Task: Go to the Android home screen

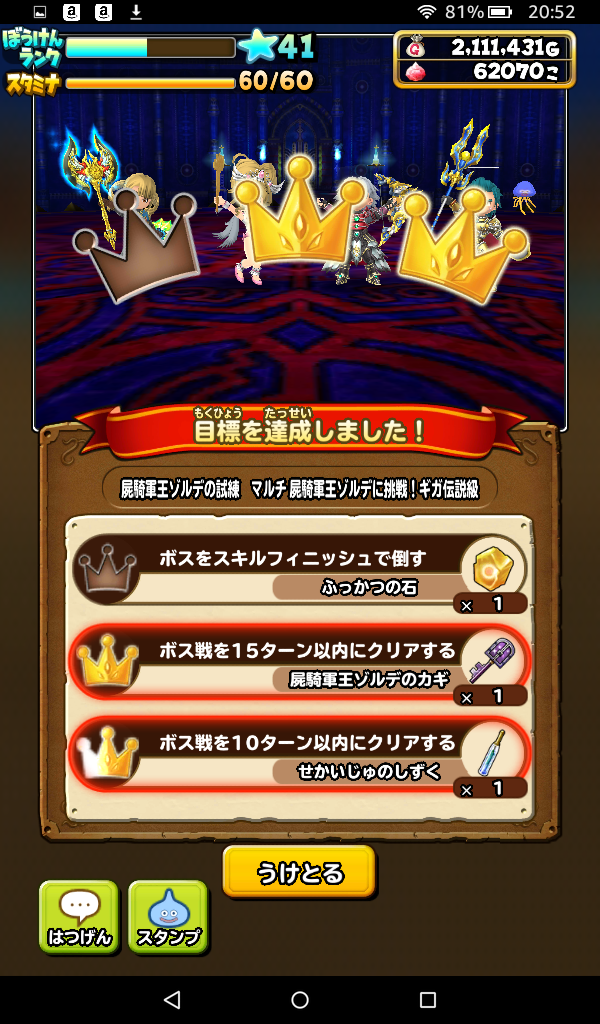Action: point(300,1000)
